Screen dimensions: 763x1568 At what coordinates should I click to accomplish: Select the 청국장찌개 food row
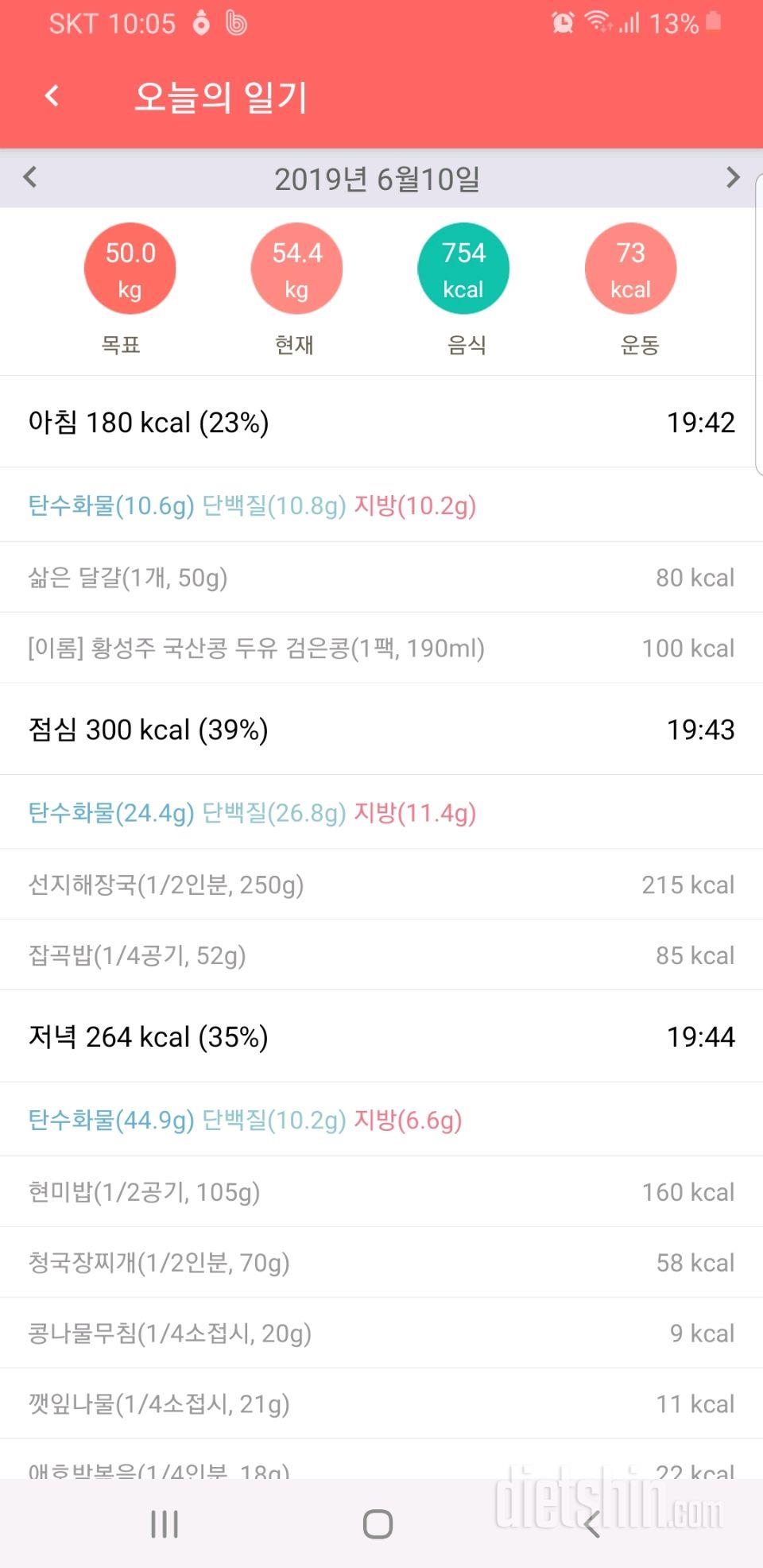pyautogui.click(x=381, y=1262)
